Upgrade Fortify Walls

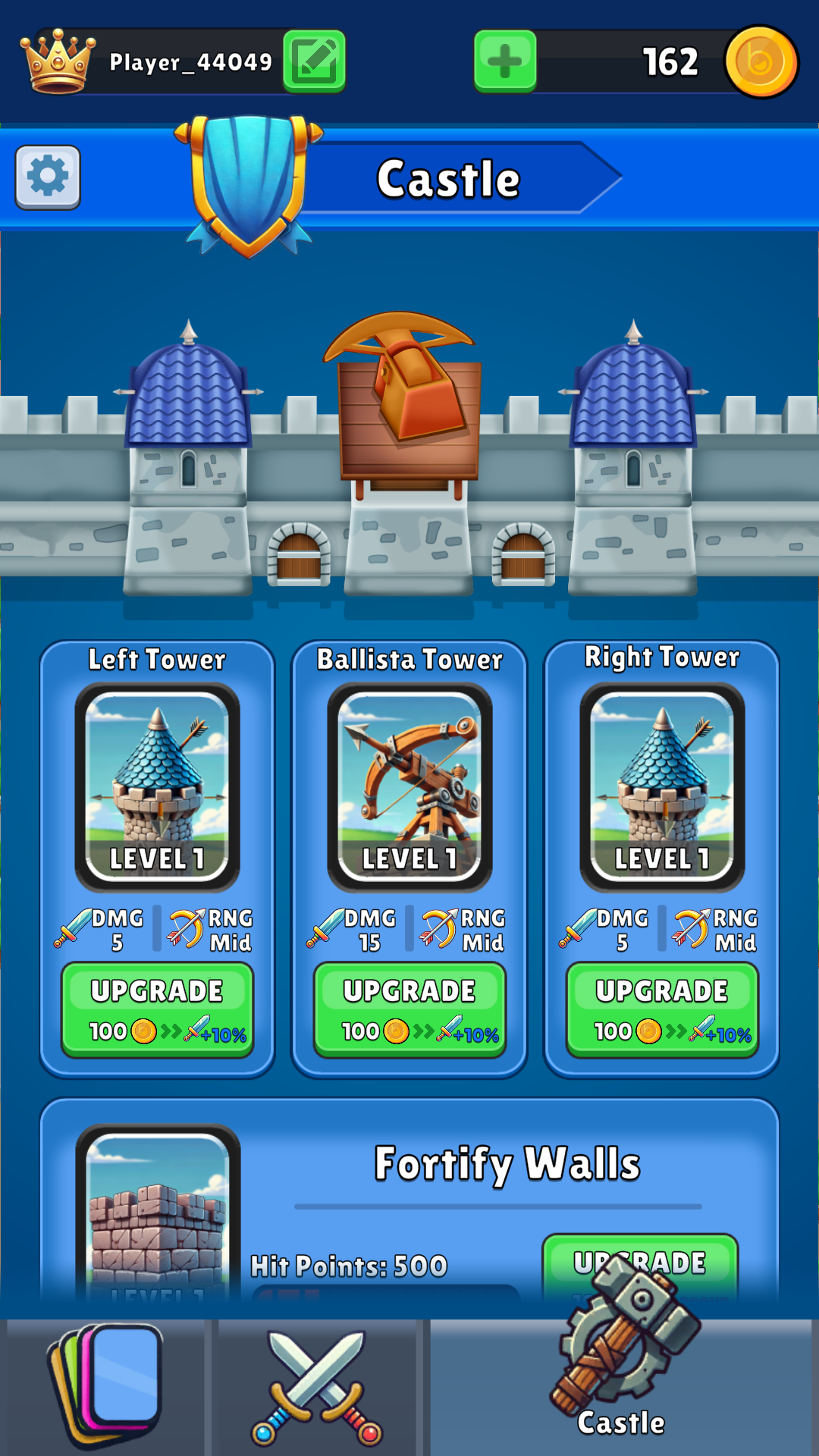[640, 1266]
